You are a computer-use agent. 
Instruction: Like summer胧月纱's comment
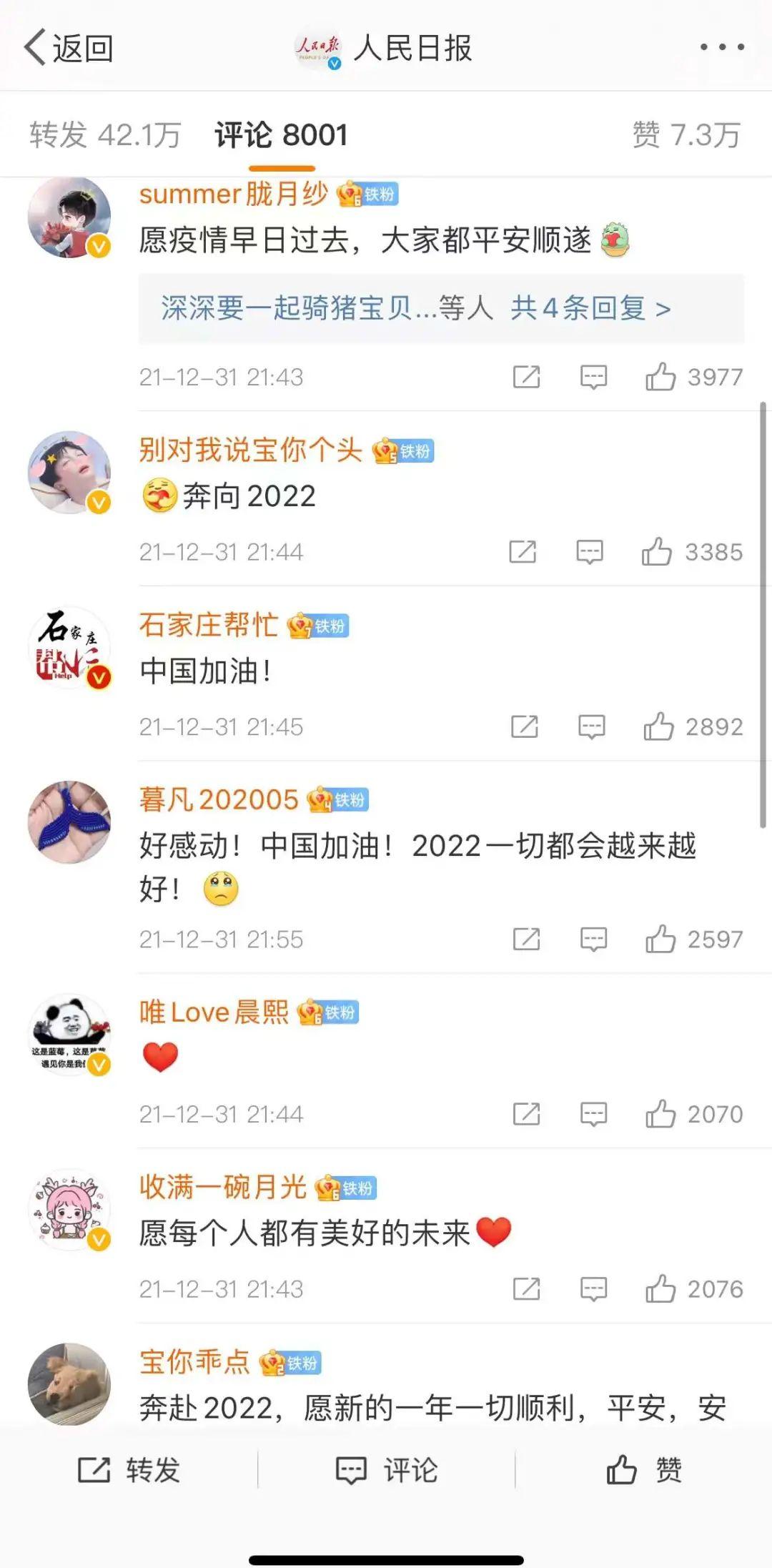(660, 377)
